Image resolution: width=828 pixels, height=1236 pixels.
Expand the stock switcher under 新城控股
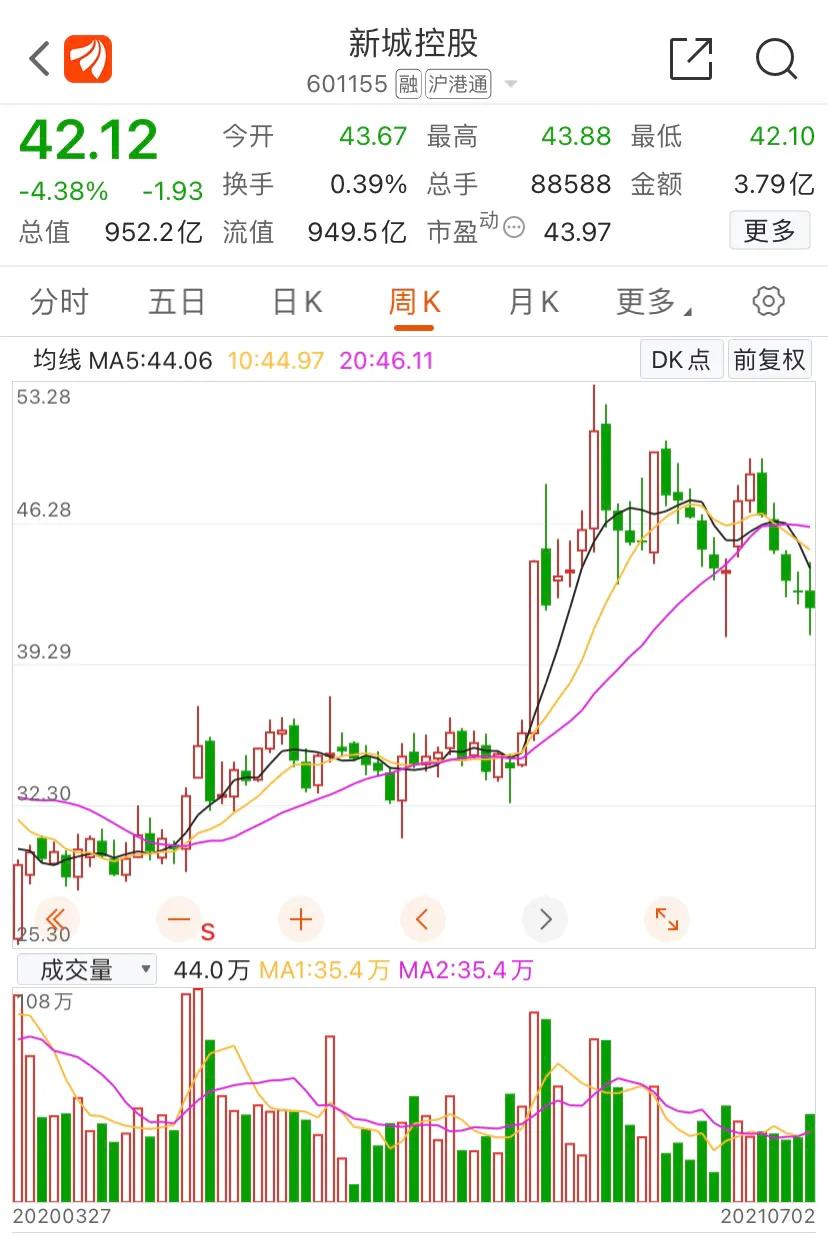click(511, 84)
